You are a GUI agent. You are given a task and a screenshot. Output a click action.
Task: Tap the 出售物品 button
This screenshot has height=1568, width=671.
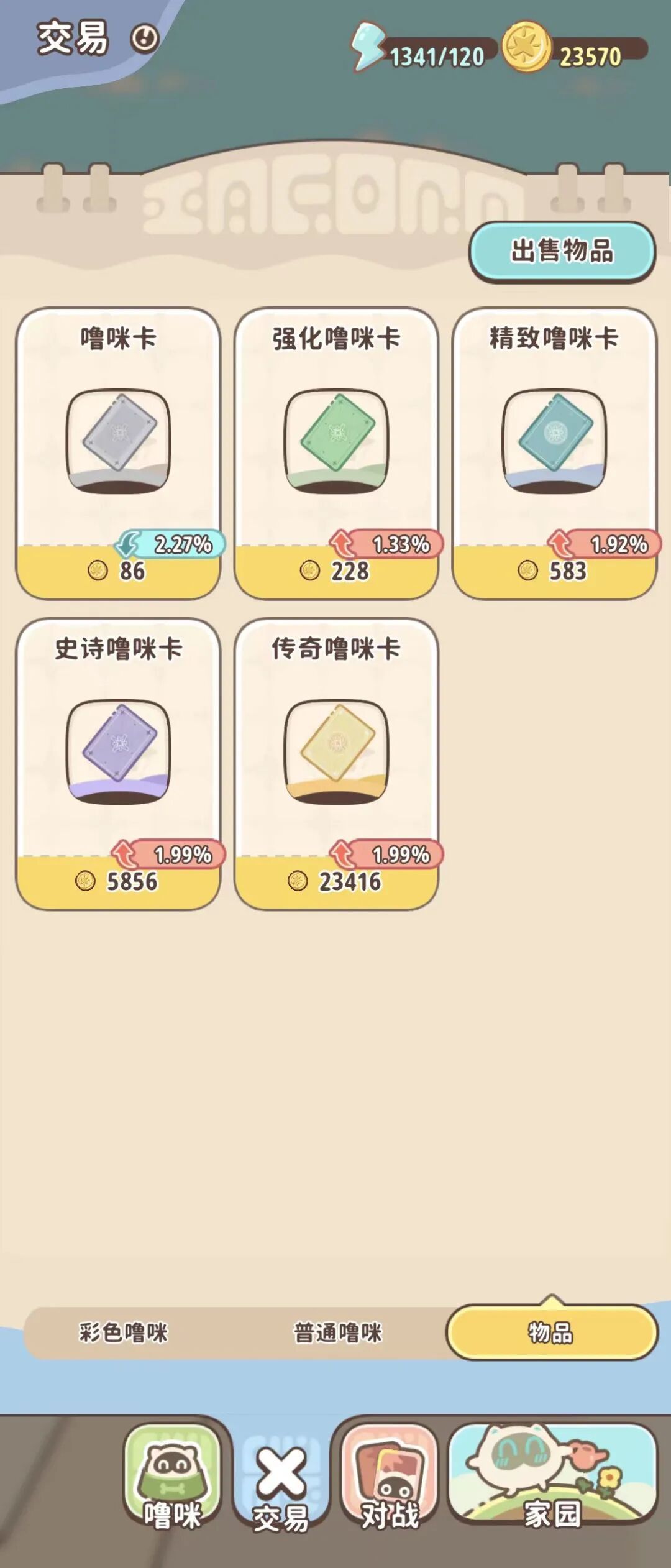tap(562, 251)
